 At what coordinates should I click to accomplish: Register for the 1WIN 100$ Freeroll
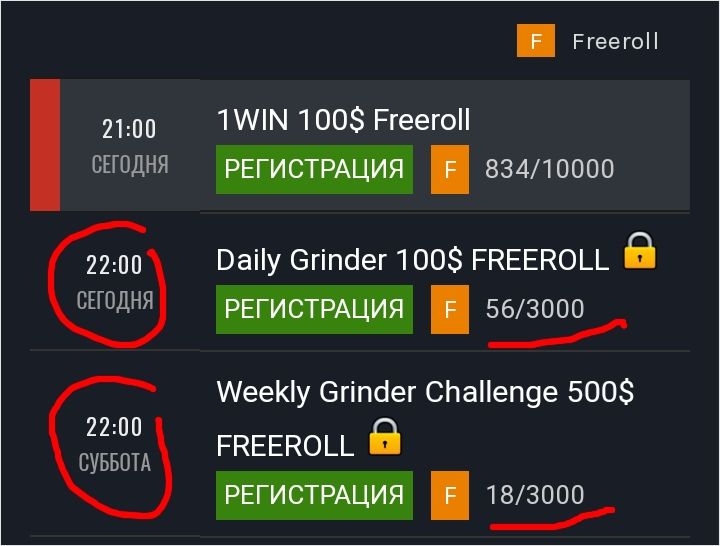[314, 169]
